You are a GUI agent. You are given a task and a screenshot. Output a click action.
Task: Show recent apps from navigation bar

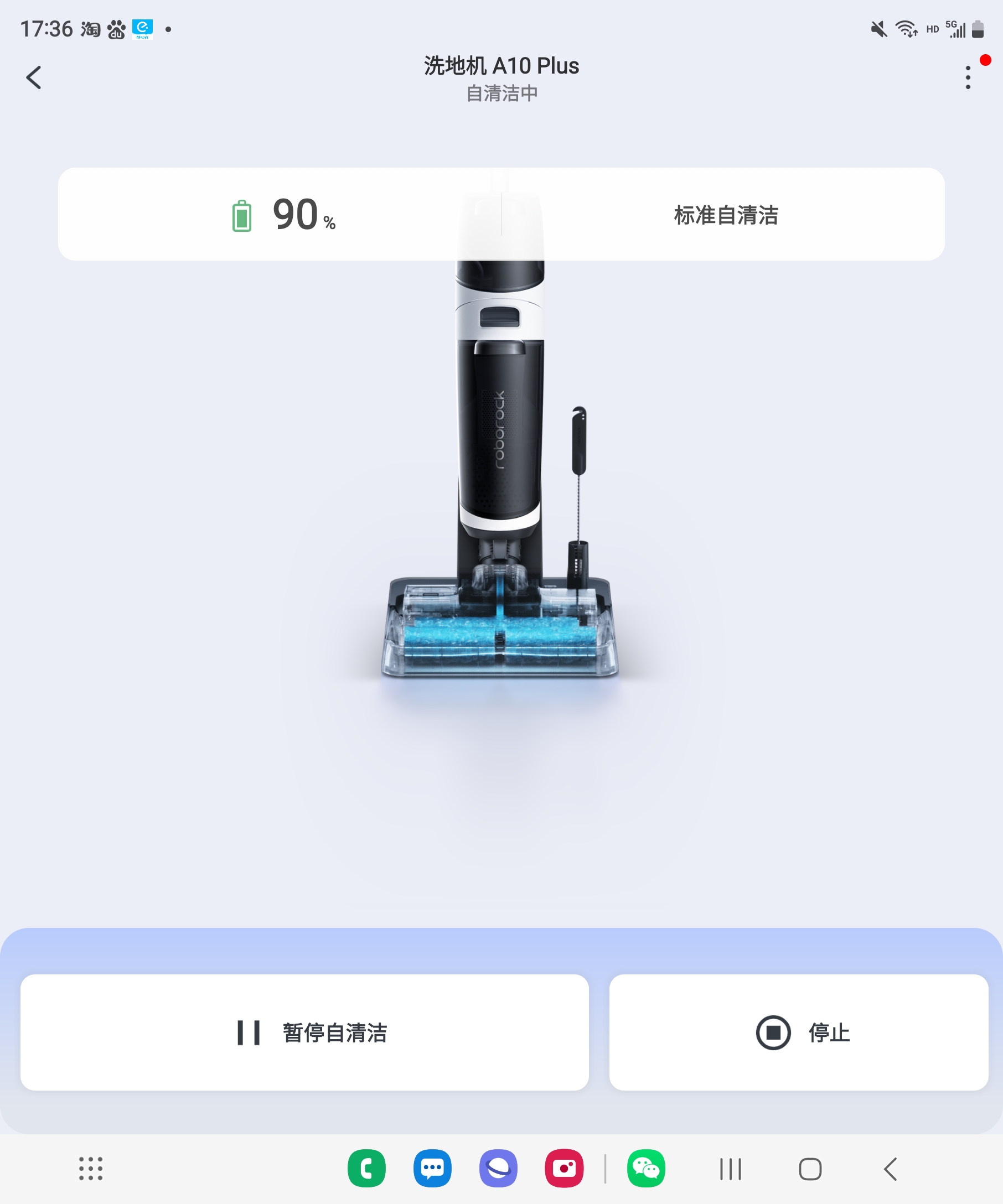(x=731, y=1169)
